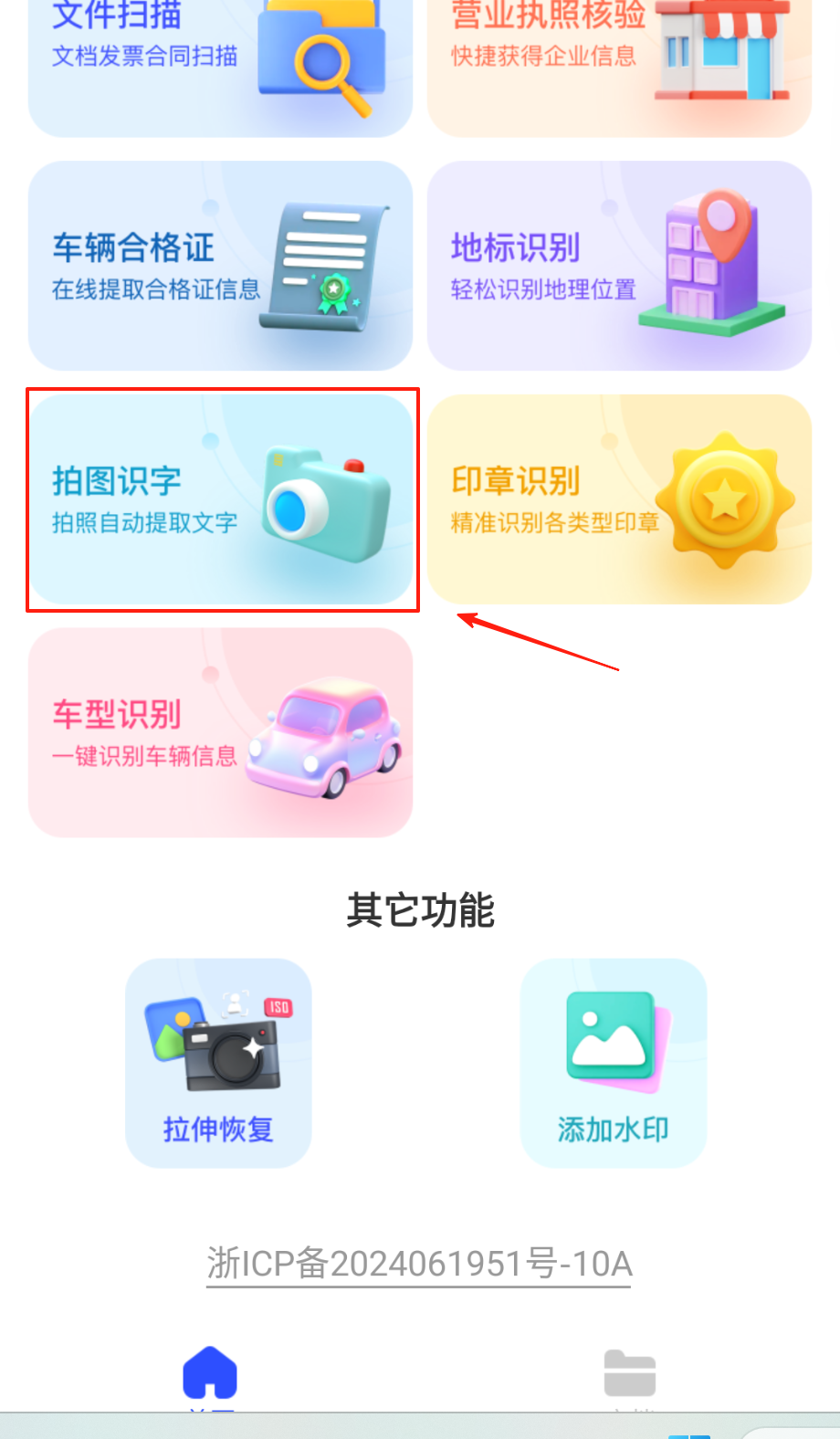Open the 印章识别 seal recognition card
This screenshot has height=1439, width=840.
(619, 499)
